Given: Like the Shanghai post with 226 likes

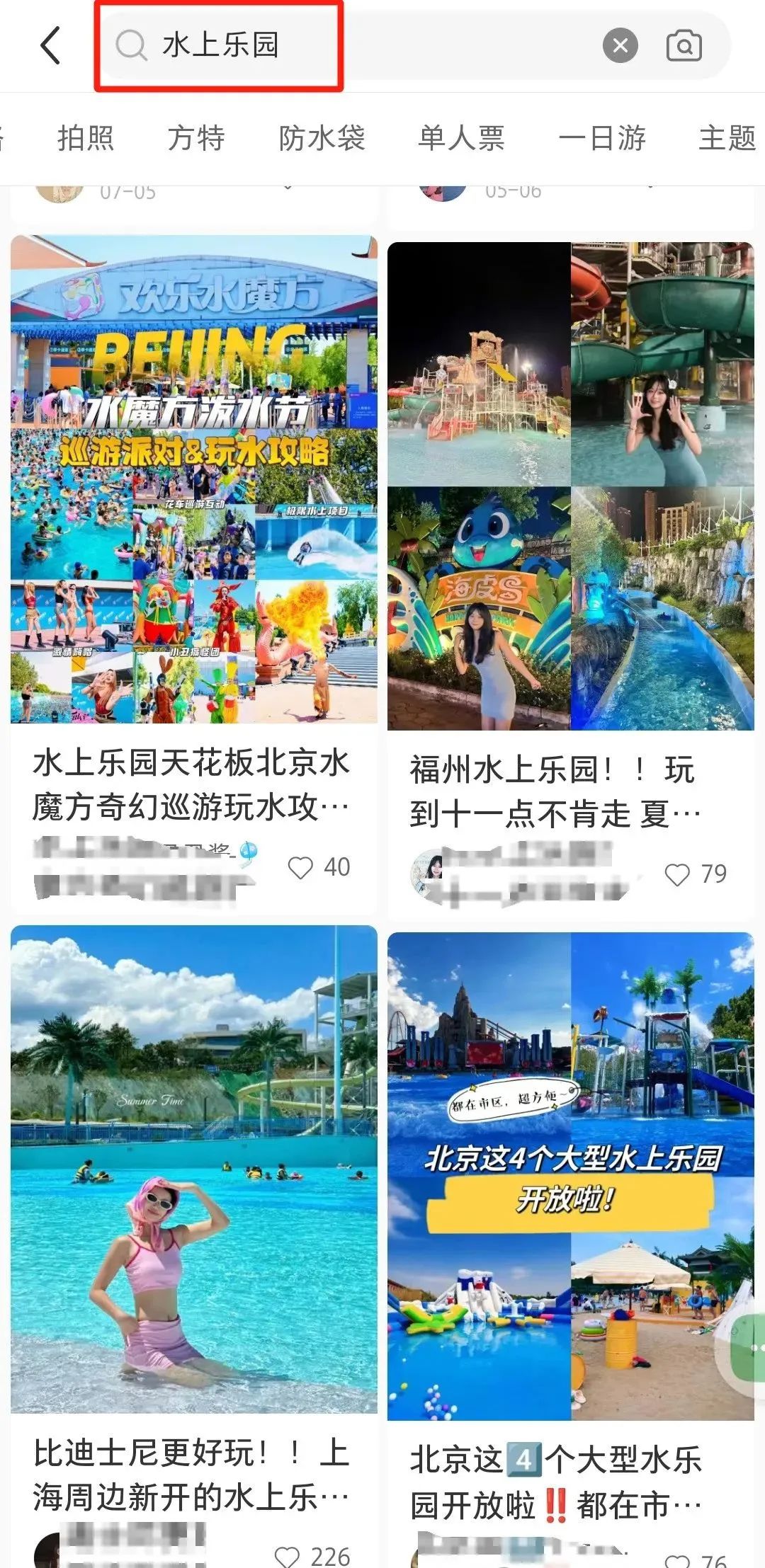Looking at the screenshot, I should 287,1556.
